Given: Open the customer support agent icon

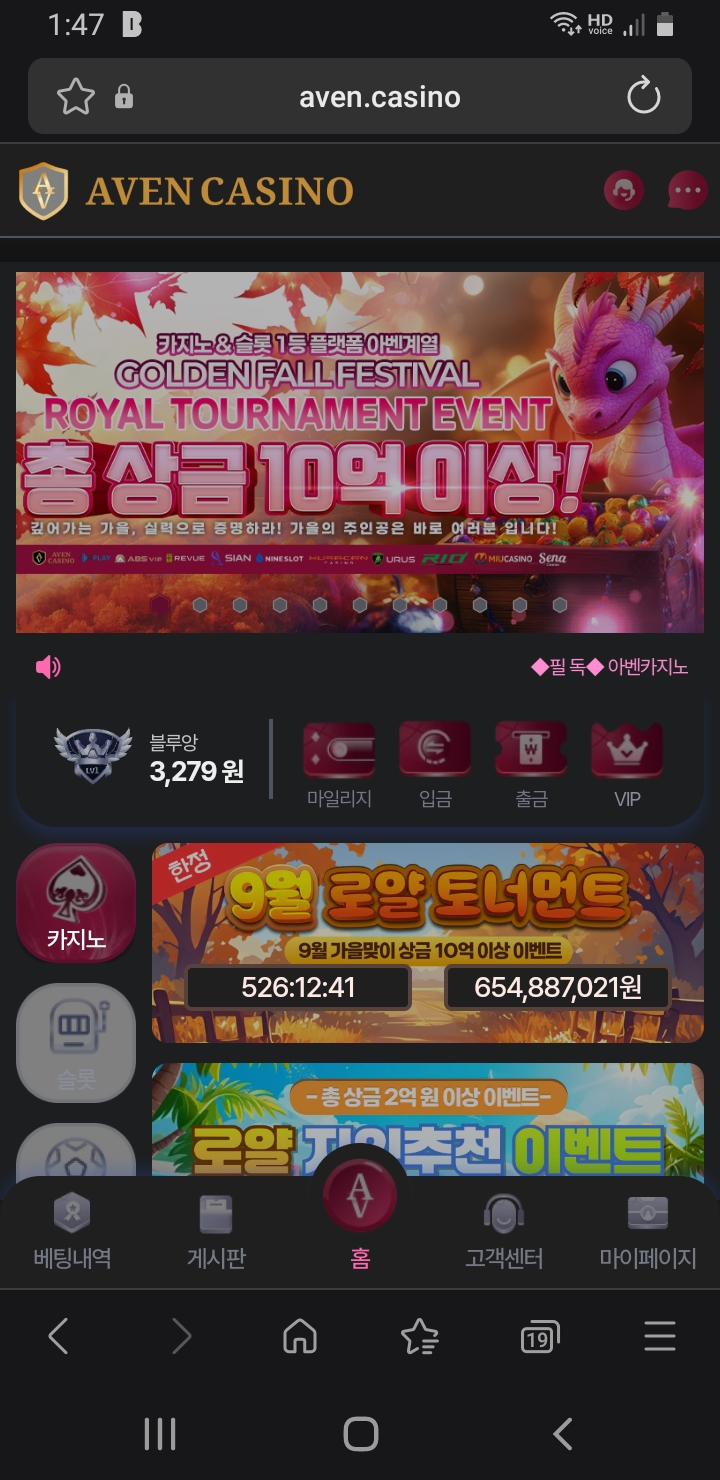Looking at the screenshot, I should click(x=624, y=190).
